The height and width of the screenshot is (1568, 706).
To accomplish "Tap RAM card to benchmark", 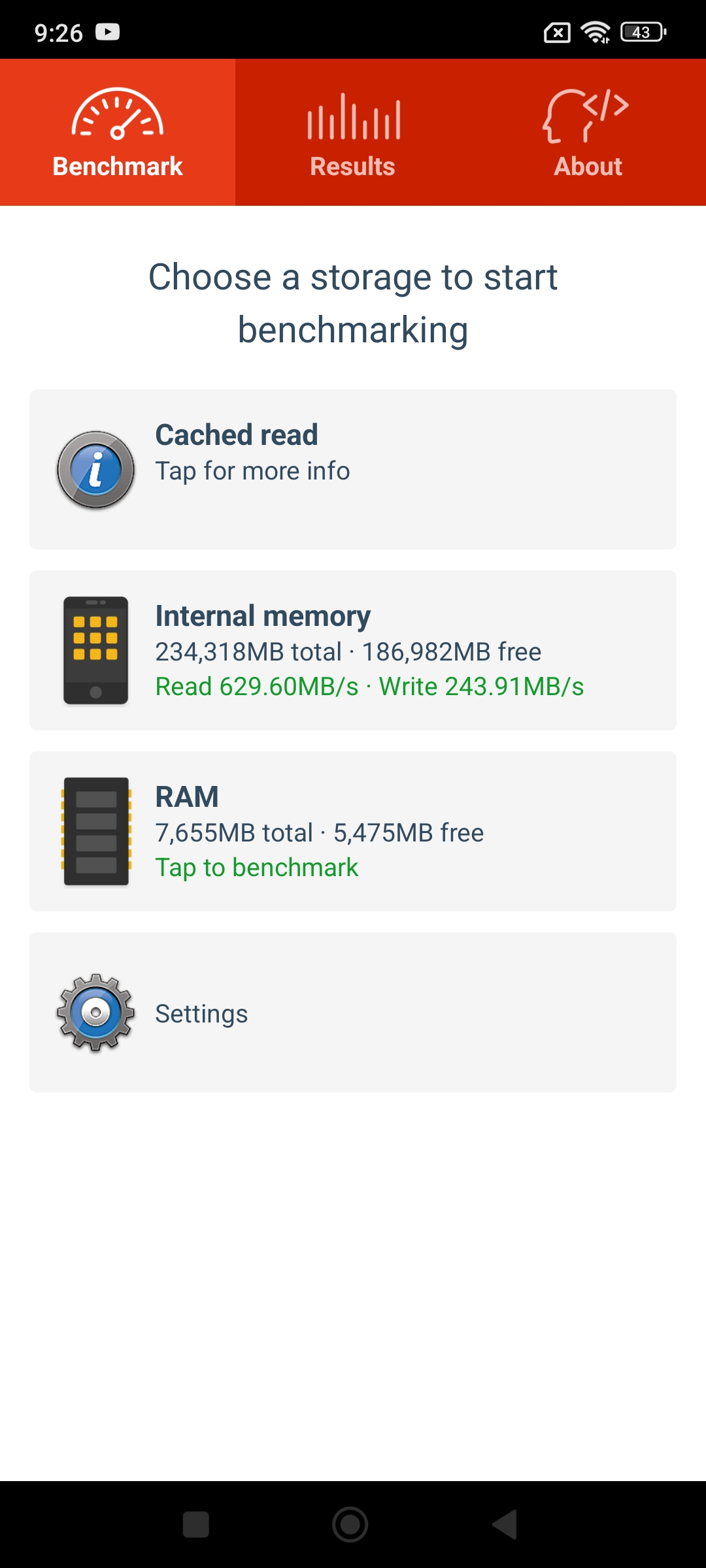I will (353, 832).
